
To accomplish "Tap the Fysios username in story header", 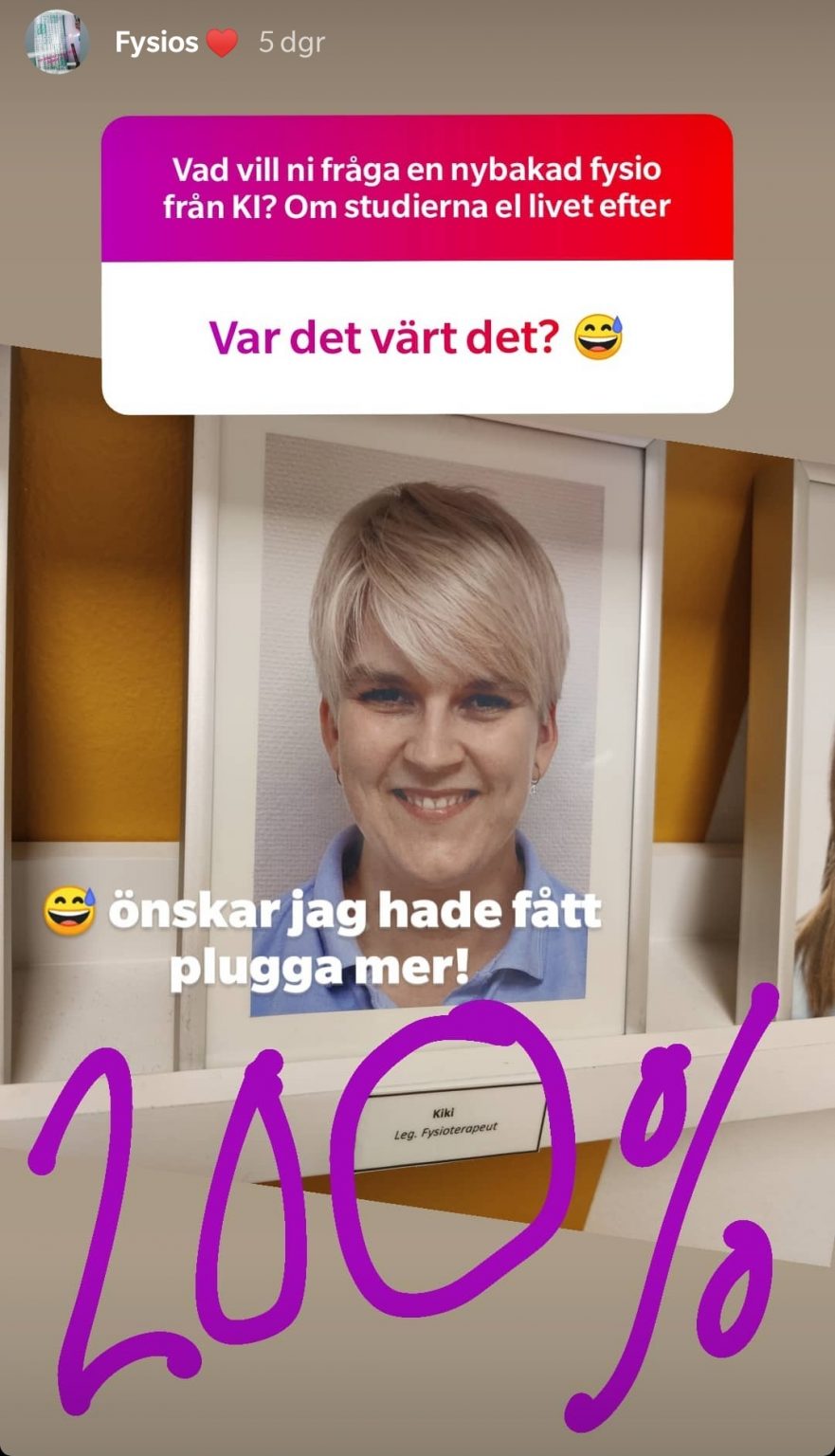I will click(x=156, y=43).
